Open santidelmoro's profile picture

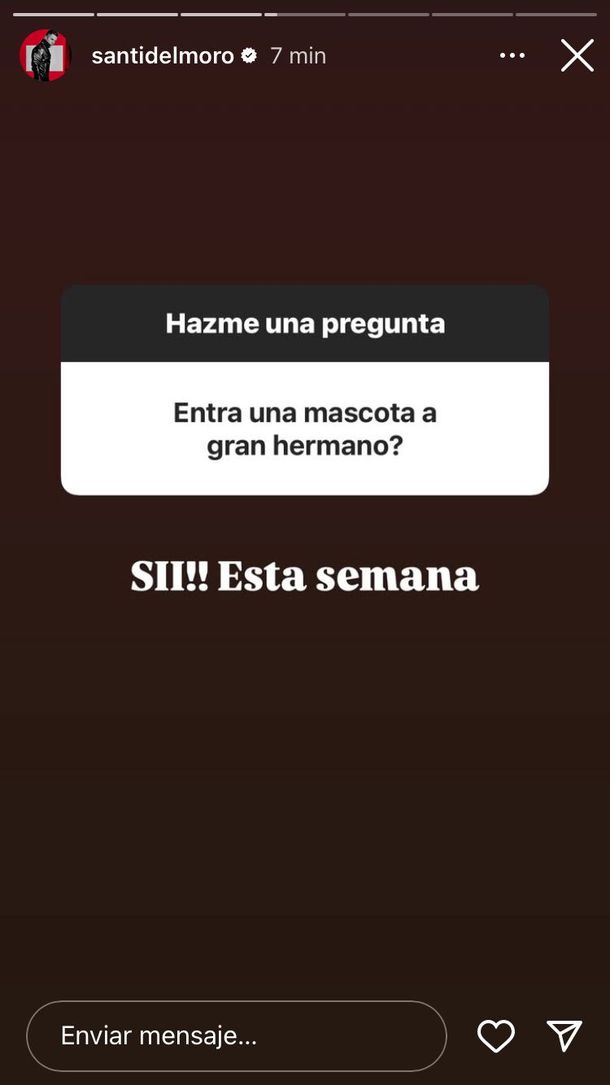tap(45, 55)
